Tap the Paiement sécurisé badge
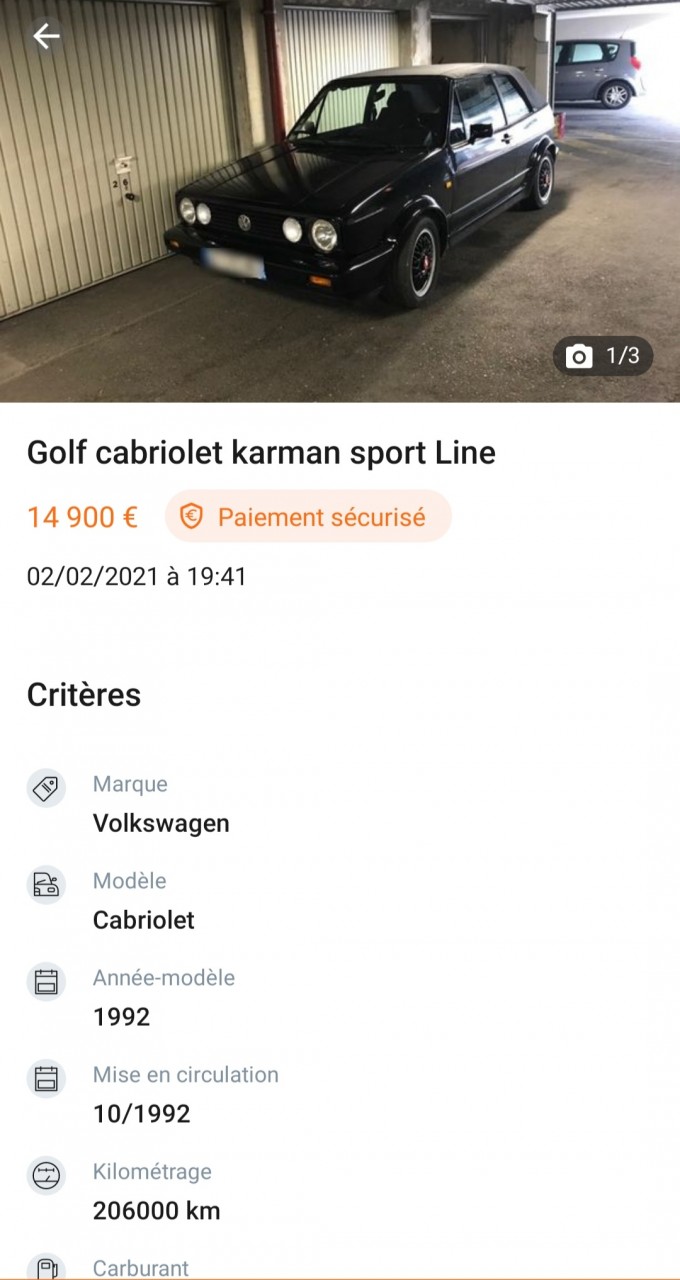This screenshot has height=1280, width=680. [308, 517]
